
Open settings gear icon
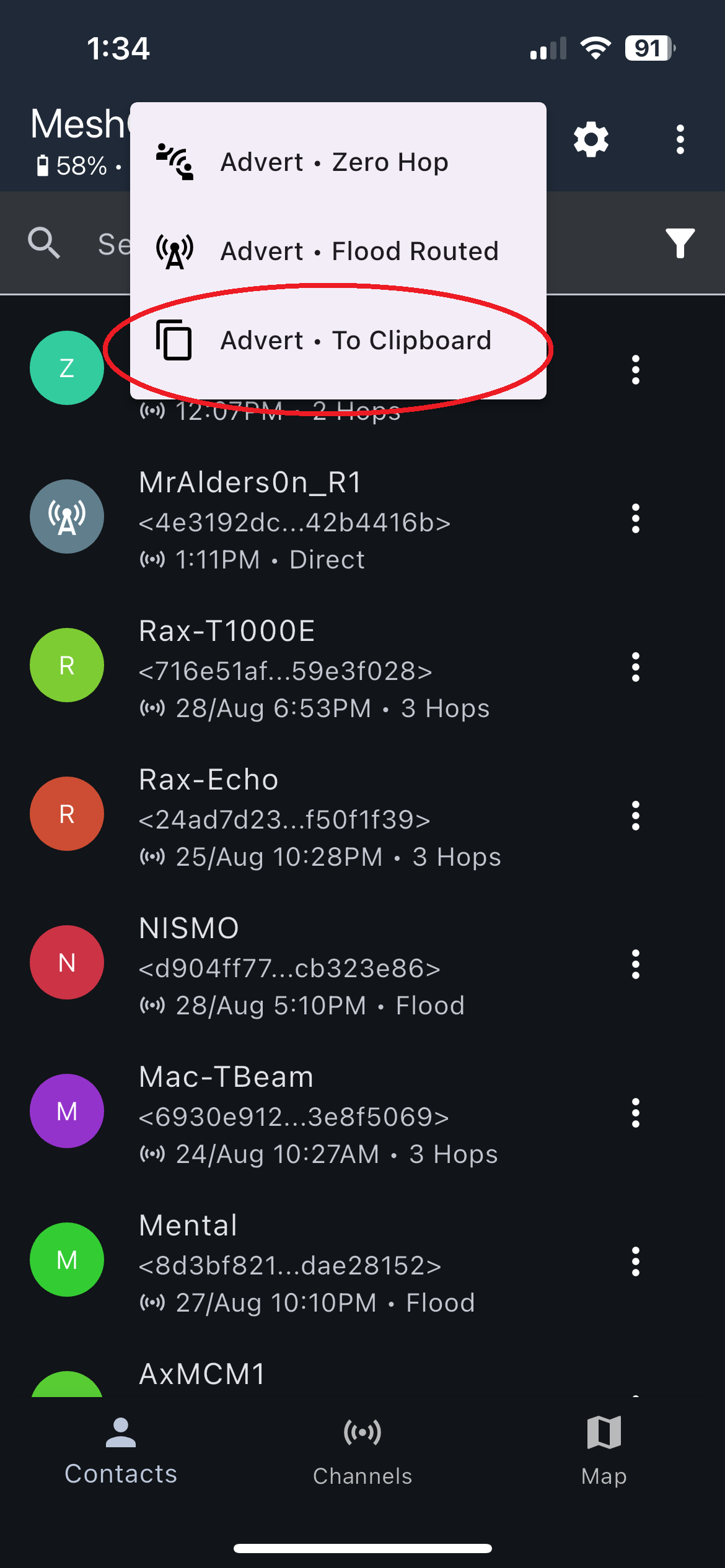coord(591,139)
